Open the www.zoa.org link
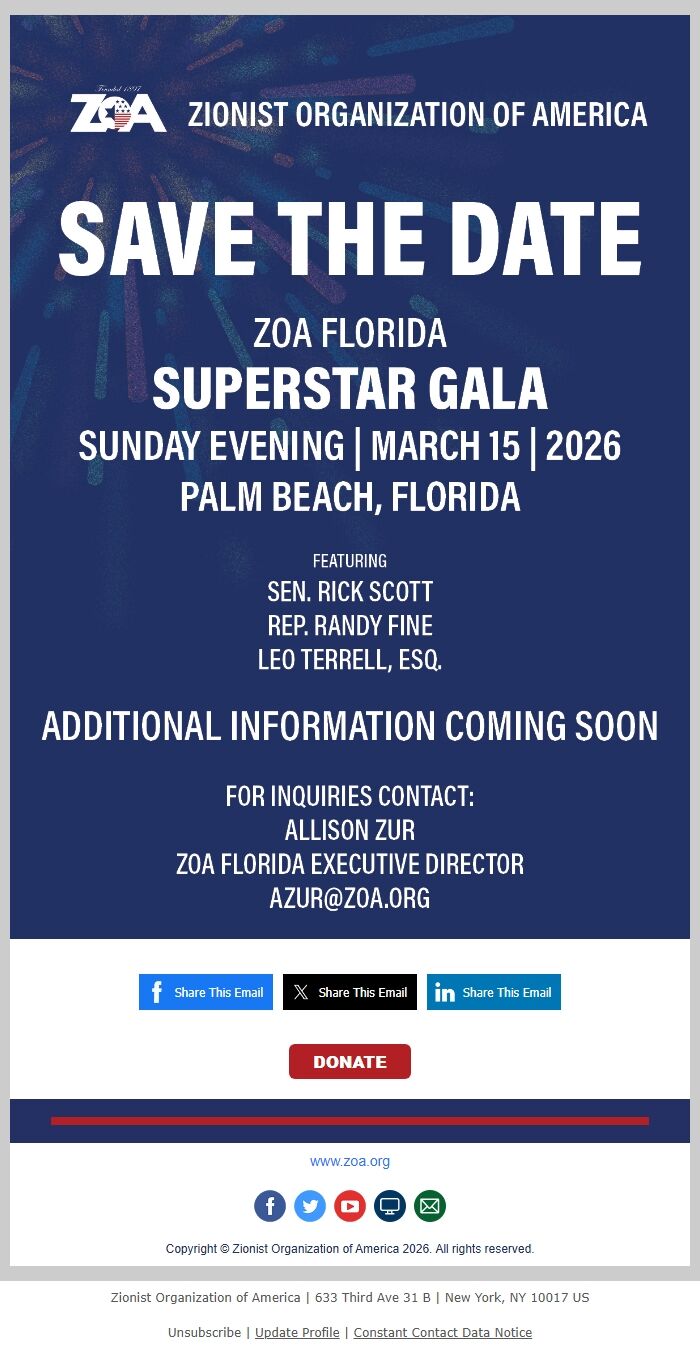This screenshot has width=700, height=1350. tap(350, 1162)
